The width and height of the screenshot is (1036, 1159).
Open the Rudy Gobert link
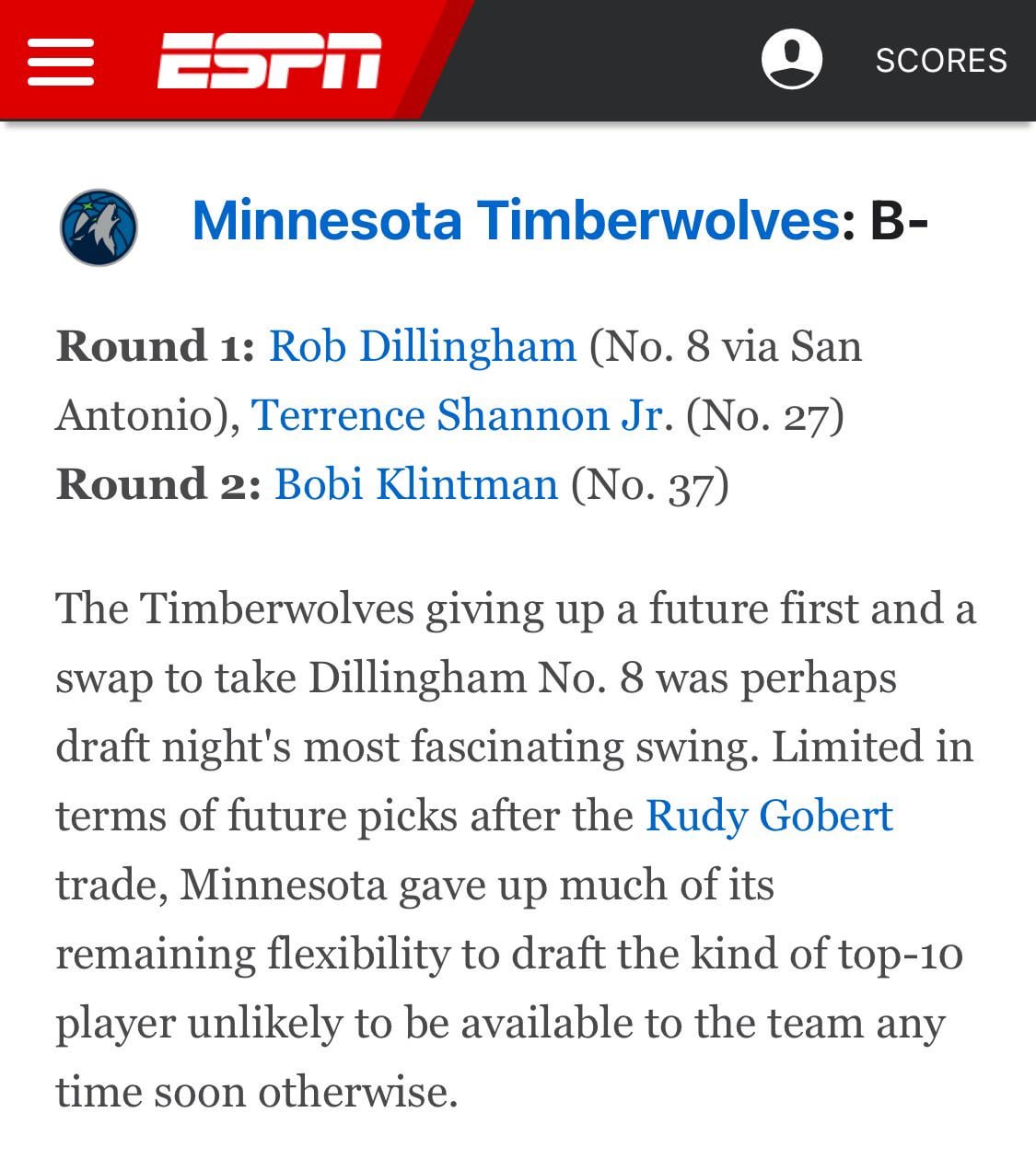769,816
